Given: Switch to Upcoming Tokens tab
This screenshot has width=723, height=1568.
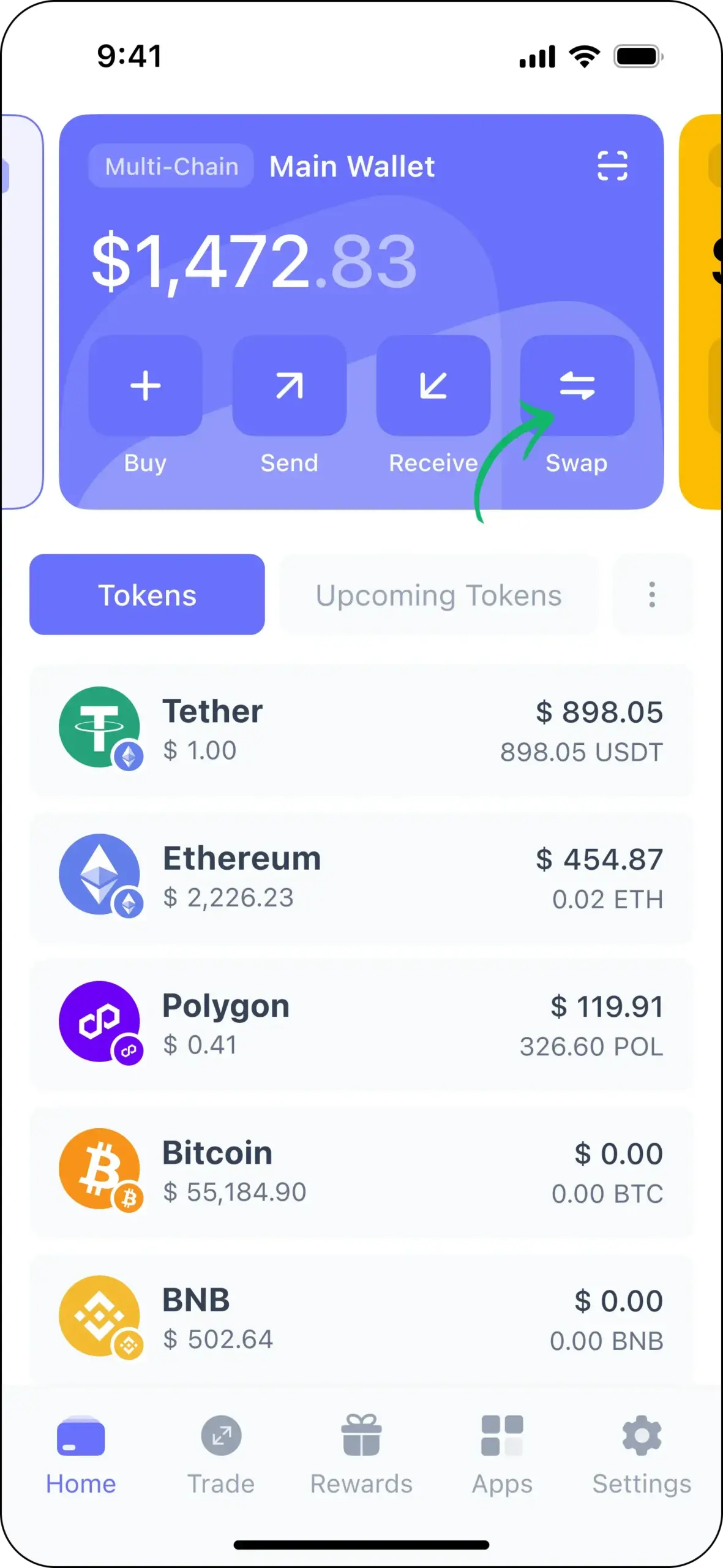Looking at the screenshot, I should [438, 595].
